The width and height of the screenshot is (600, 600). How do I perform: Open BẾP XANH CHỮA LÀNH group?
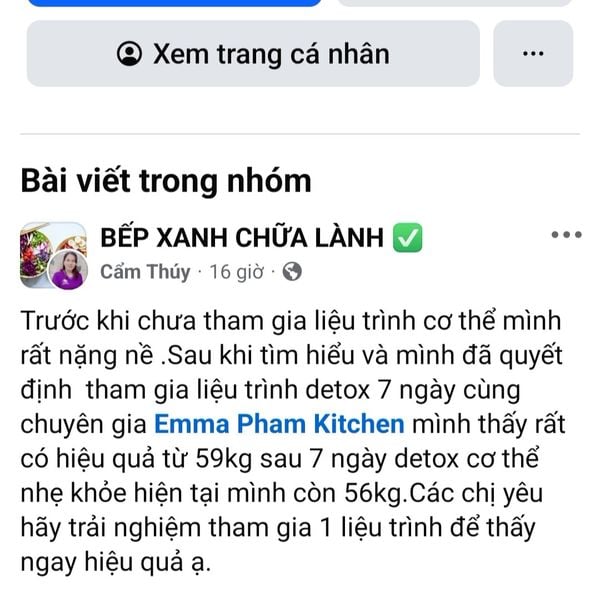coord(242,238)
